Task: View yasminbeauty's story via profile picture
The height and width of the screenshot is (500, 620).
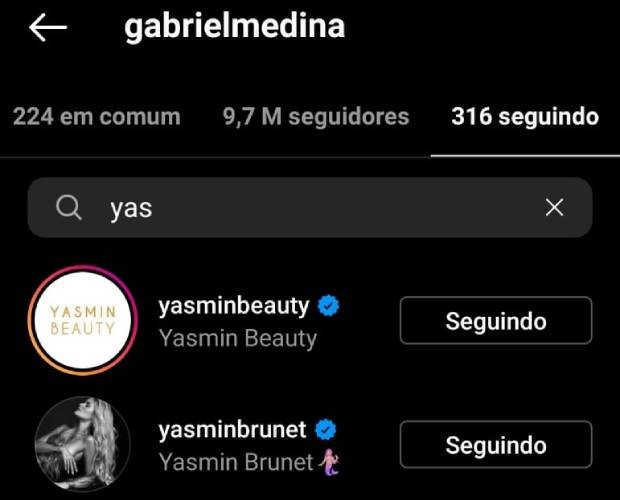Action: (x=83, y=320)
